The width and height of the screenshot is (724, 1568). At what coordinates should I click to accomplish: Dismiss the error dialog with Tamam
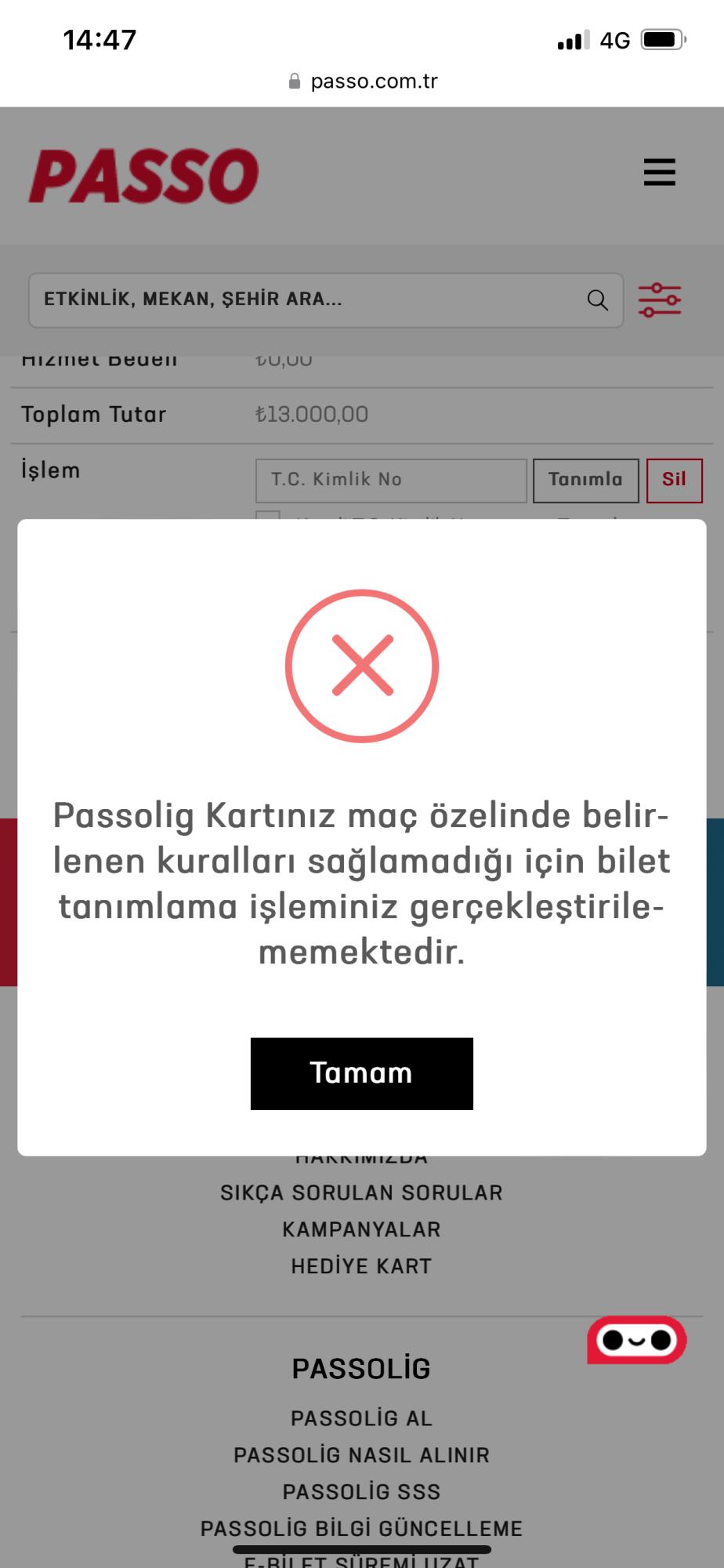[361, 1073]
